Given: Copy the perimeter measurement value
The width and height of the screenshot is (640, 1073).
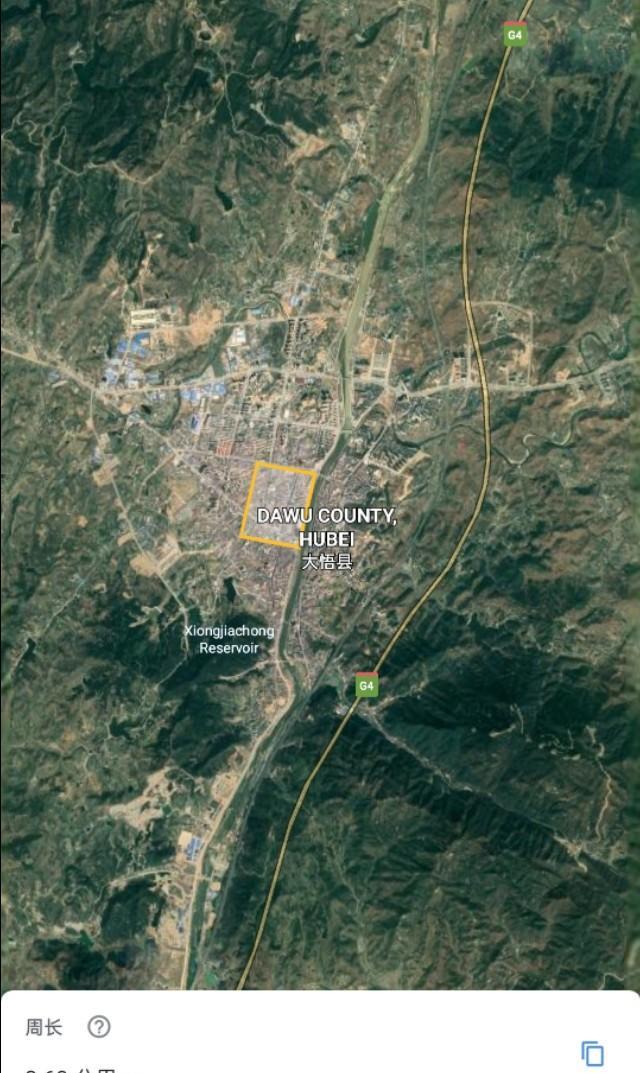Looking at the screenshot, I should point(592,1053).
